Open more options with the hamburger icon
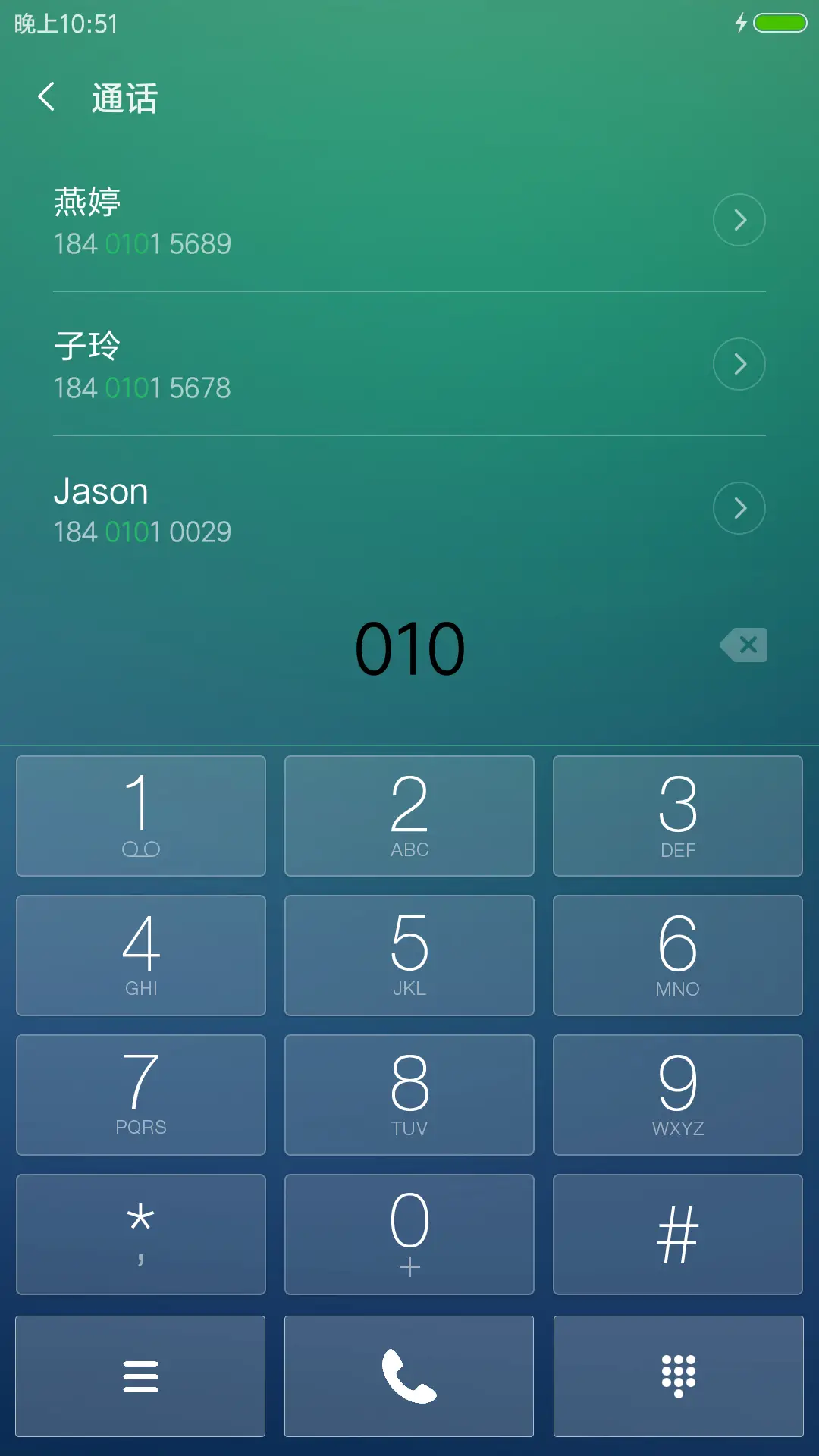 click(140, 1376)
